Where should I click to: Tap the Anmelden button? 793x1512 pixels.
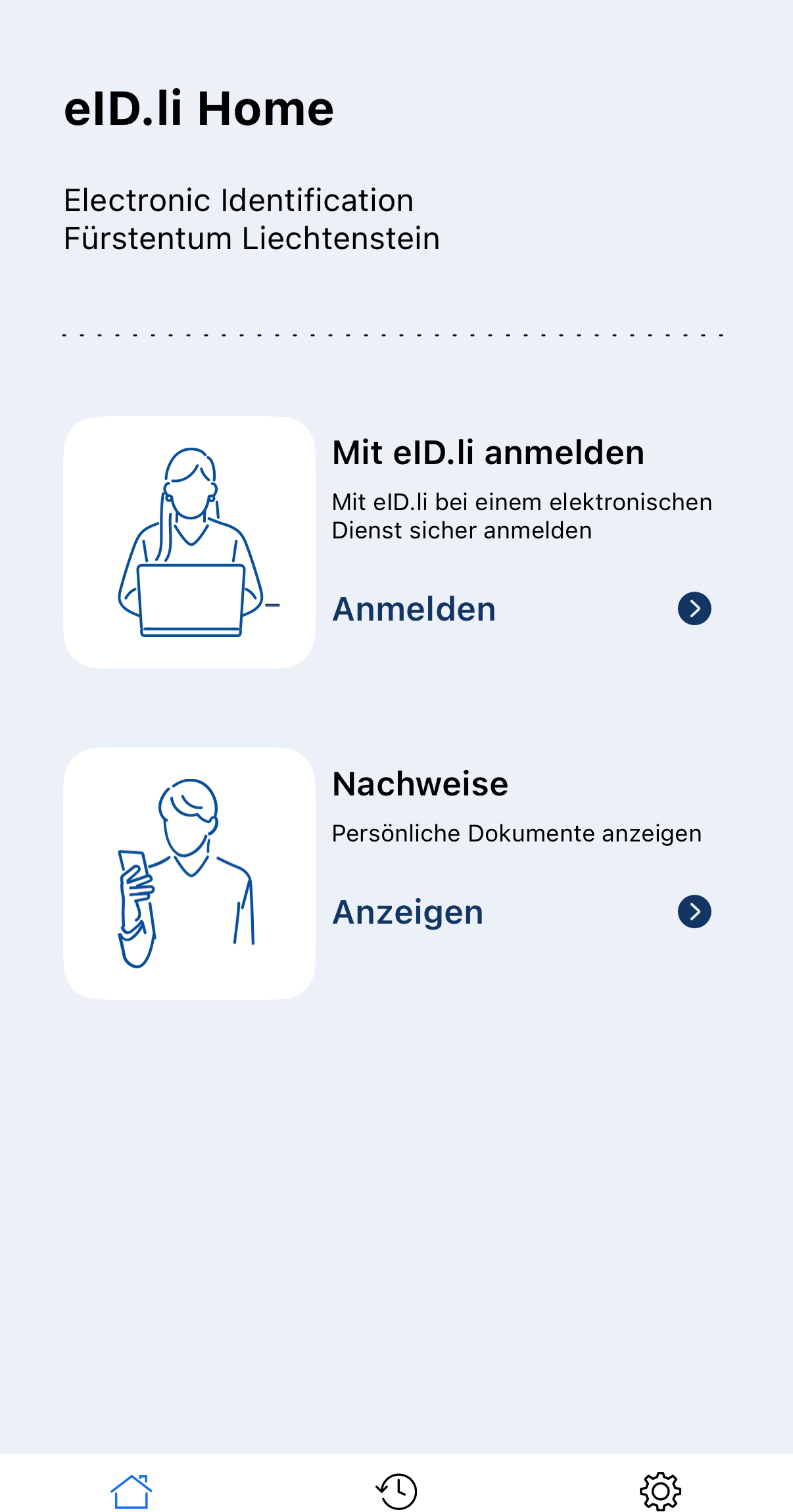tap(521, 609)
